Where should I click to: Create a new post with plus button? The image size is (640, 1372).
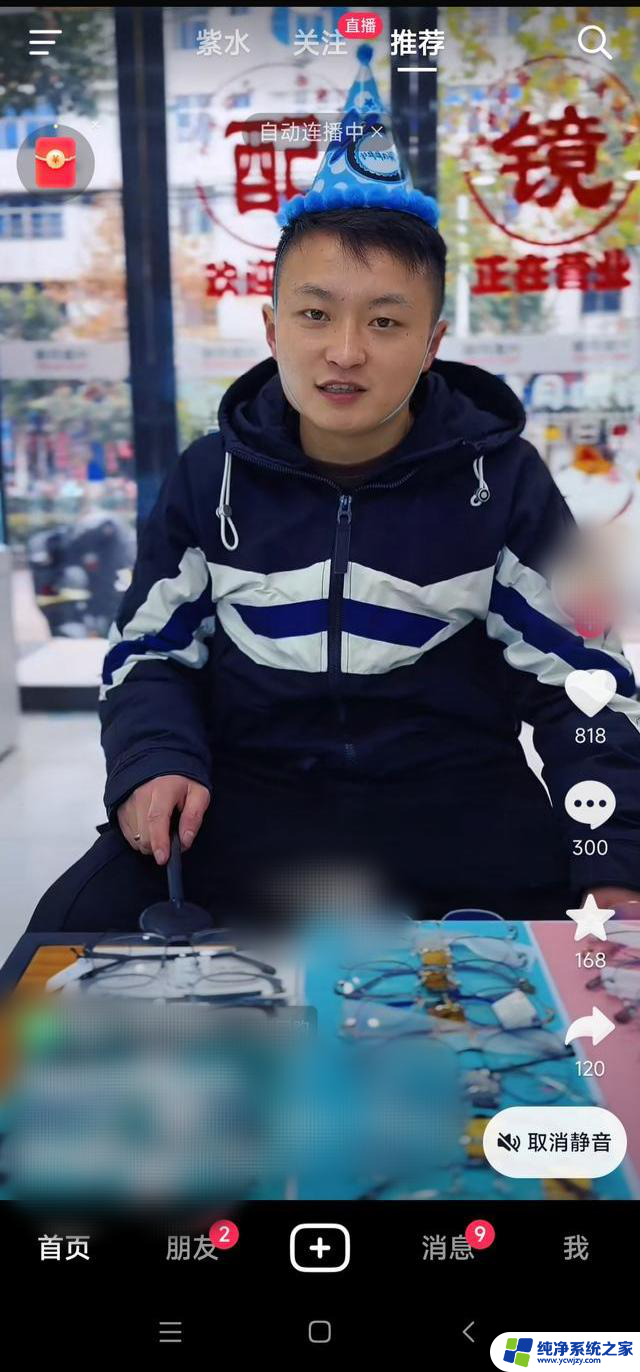320,1248
